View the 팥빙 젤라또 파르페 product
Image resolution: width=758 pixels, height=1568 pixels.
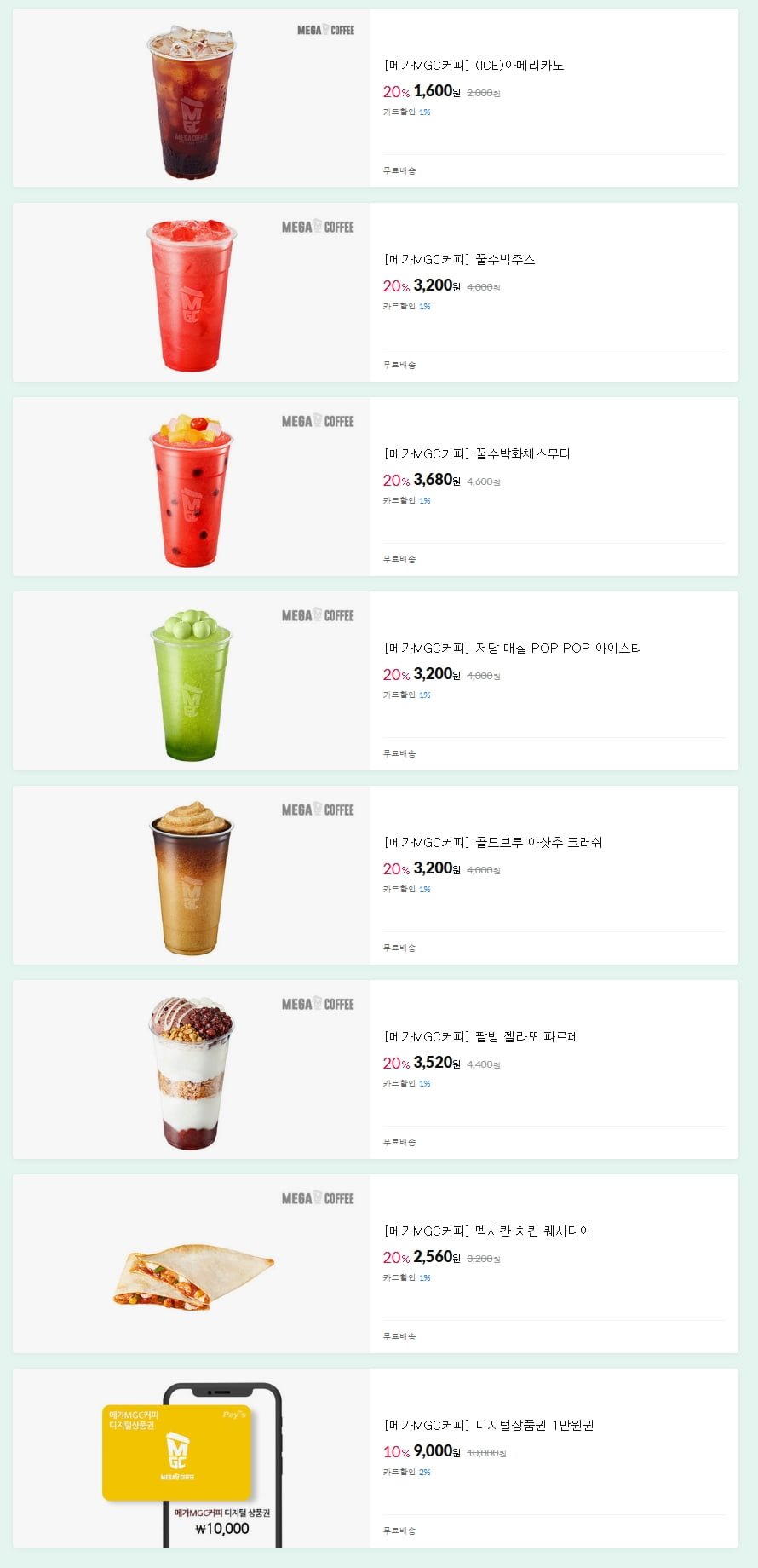coord(481,1037)
